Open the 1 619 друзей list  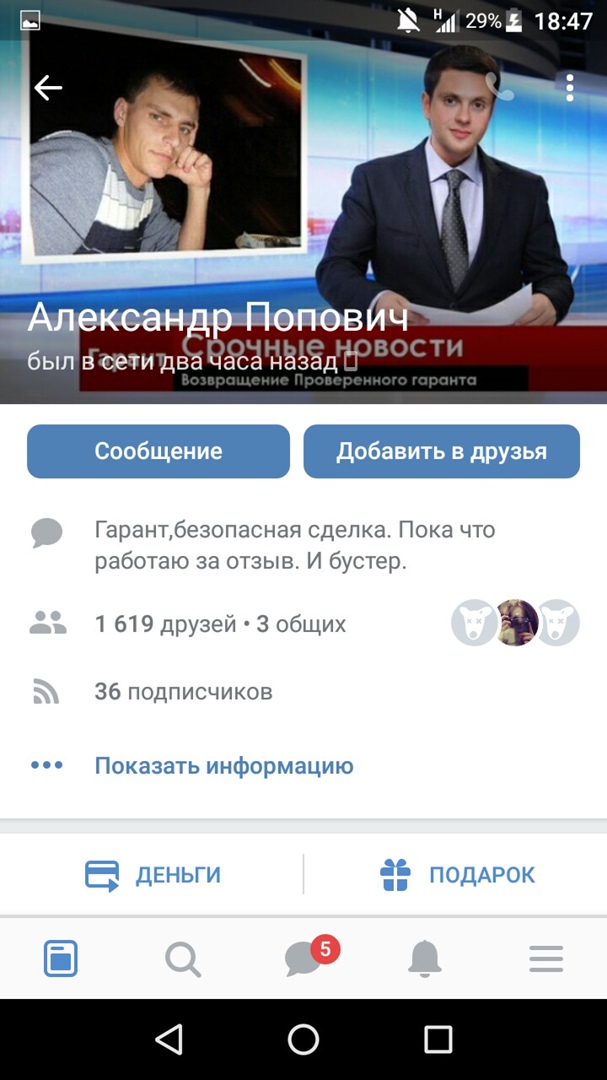click(x=220, y=625)
